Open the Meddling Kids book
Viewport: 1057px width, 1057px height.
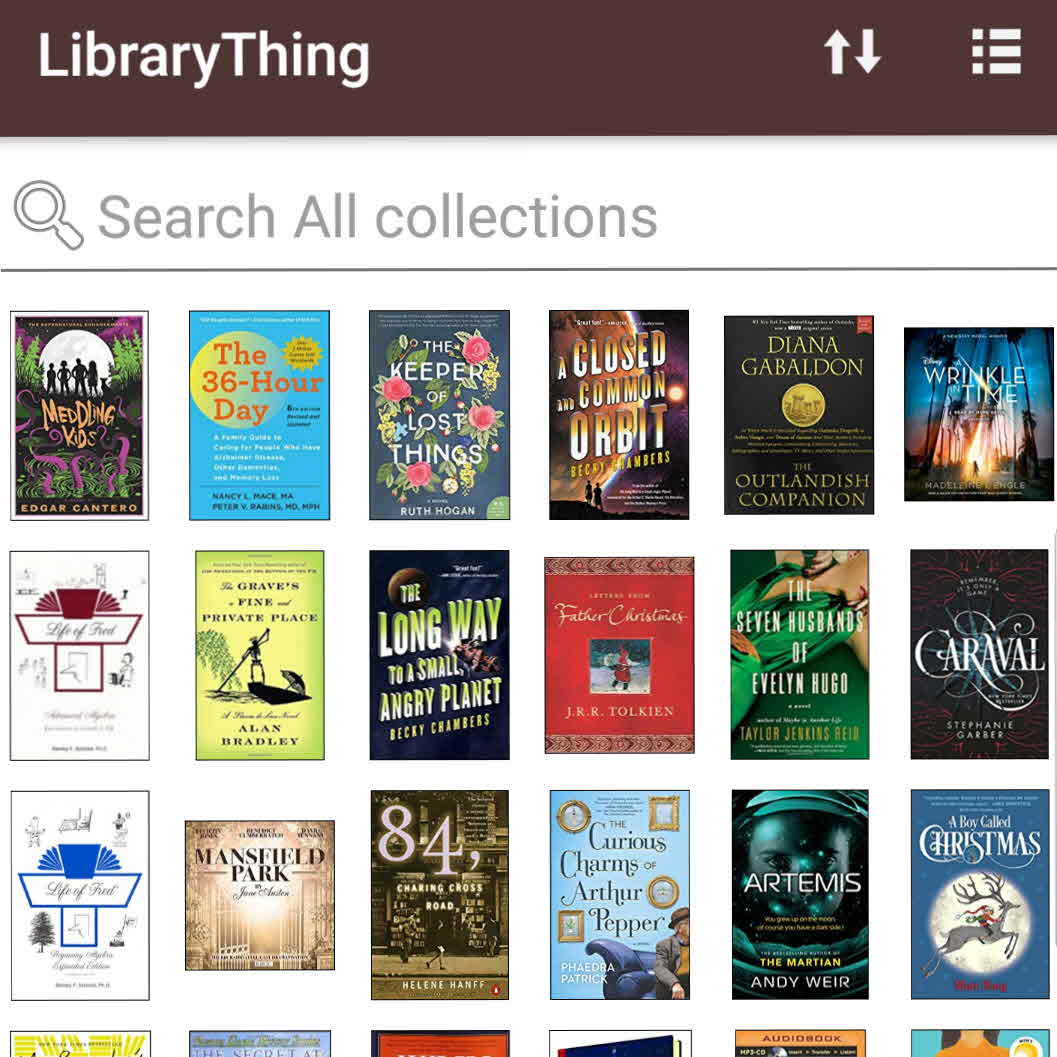(x=80, y=415)
